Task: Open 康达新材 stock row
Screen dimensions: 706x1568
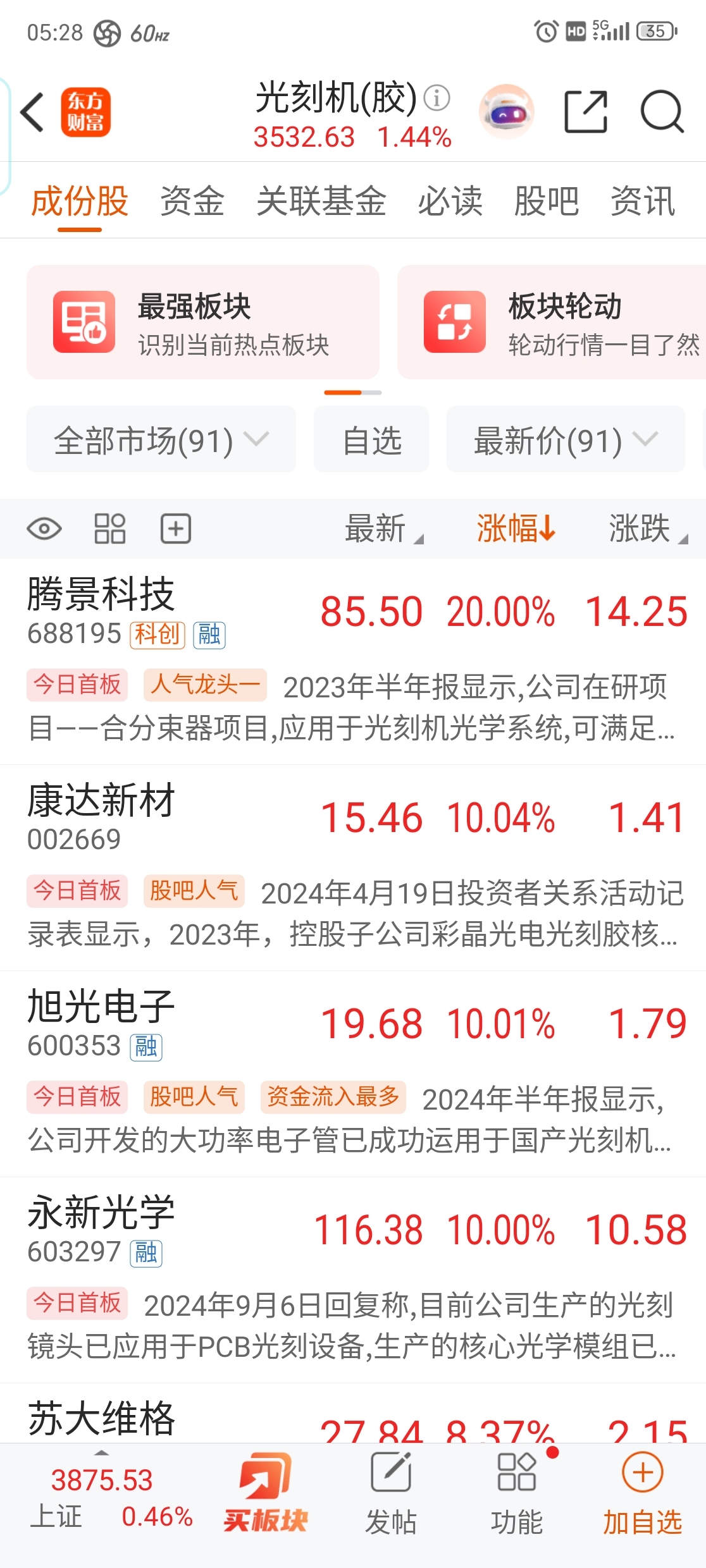Action: 353,868
